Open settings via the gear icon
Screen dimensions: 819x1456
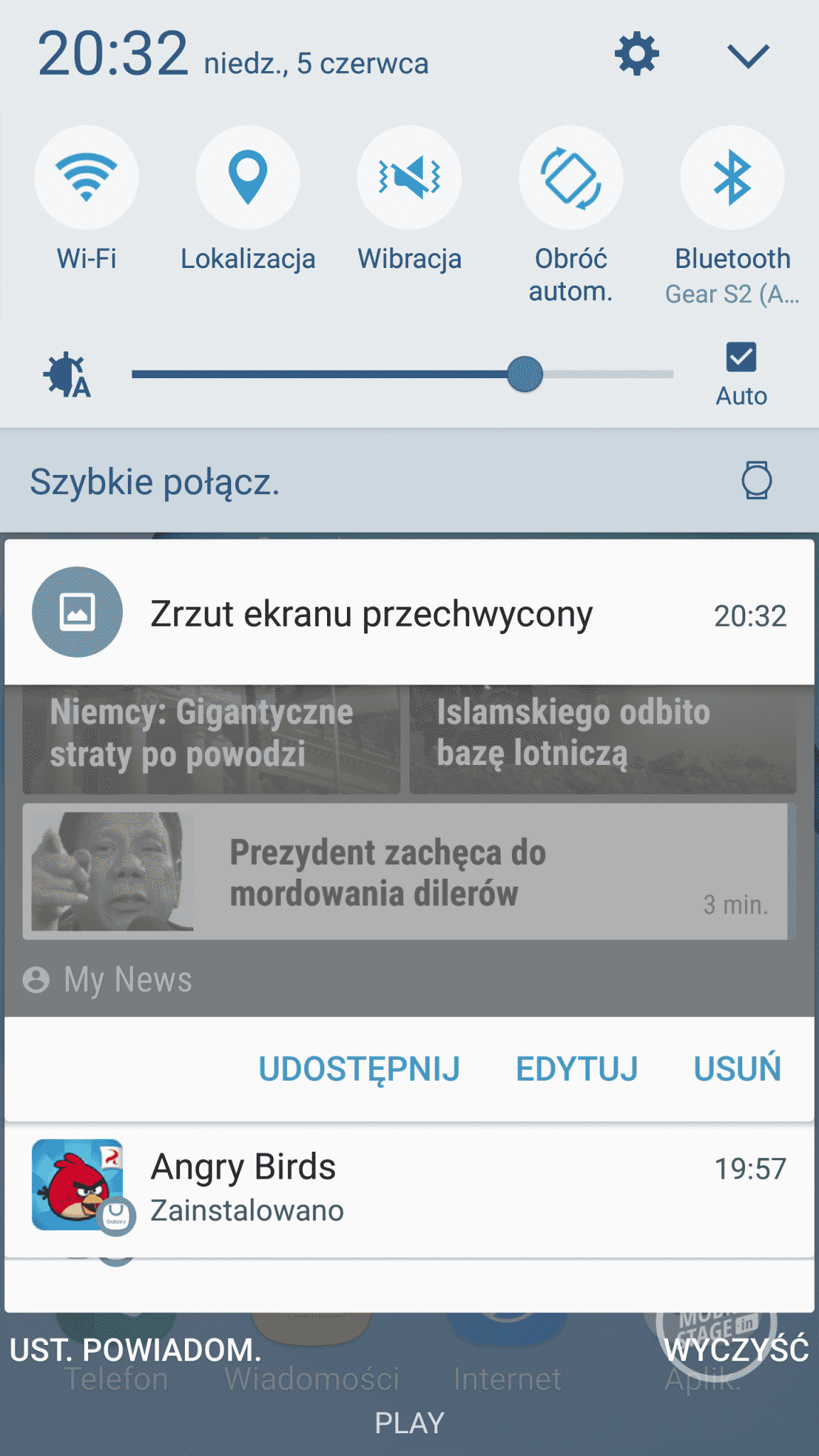(636, 54)
